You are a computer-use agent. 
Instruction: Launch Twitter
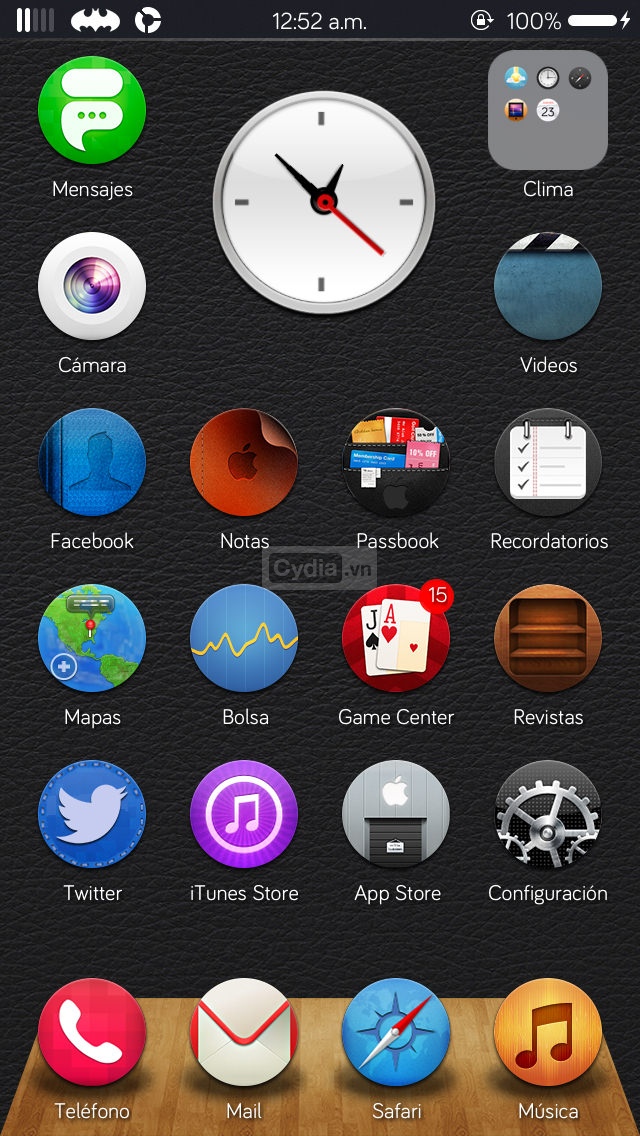pos(92,815)
